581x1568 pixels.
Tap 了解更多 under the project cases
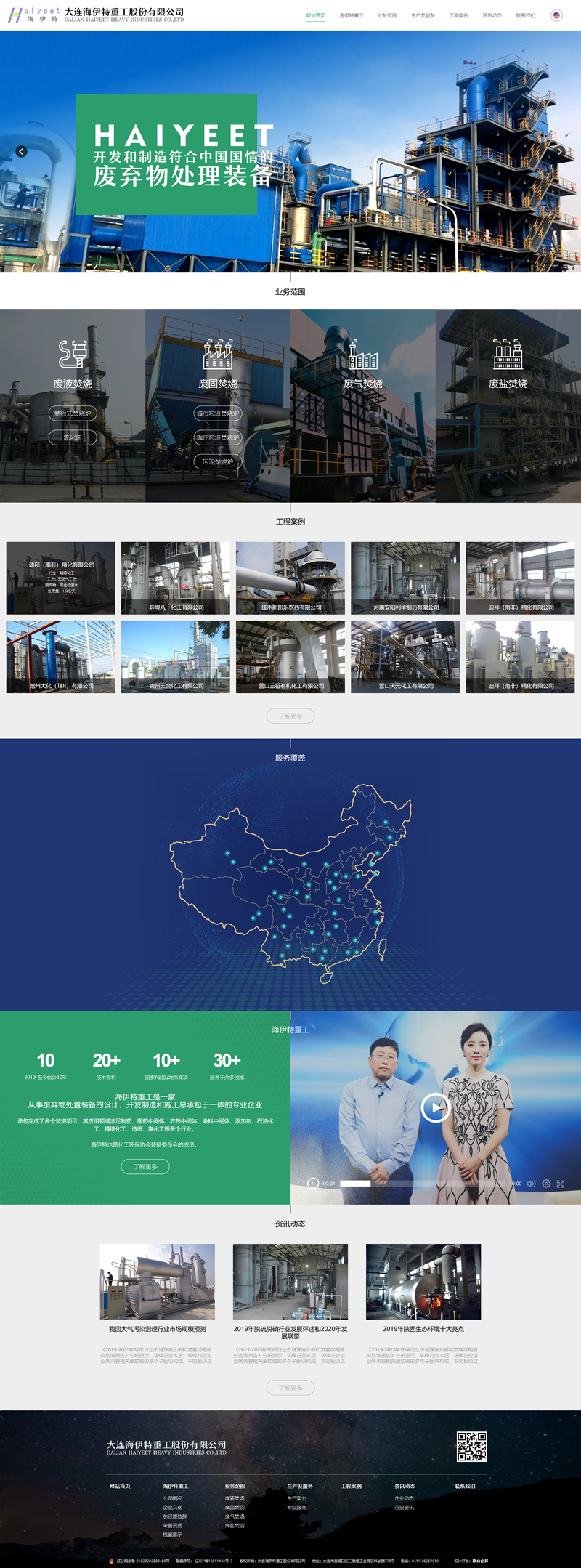[x=290, y=716]
